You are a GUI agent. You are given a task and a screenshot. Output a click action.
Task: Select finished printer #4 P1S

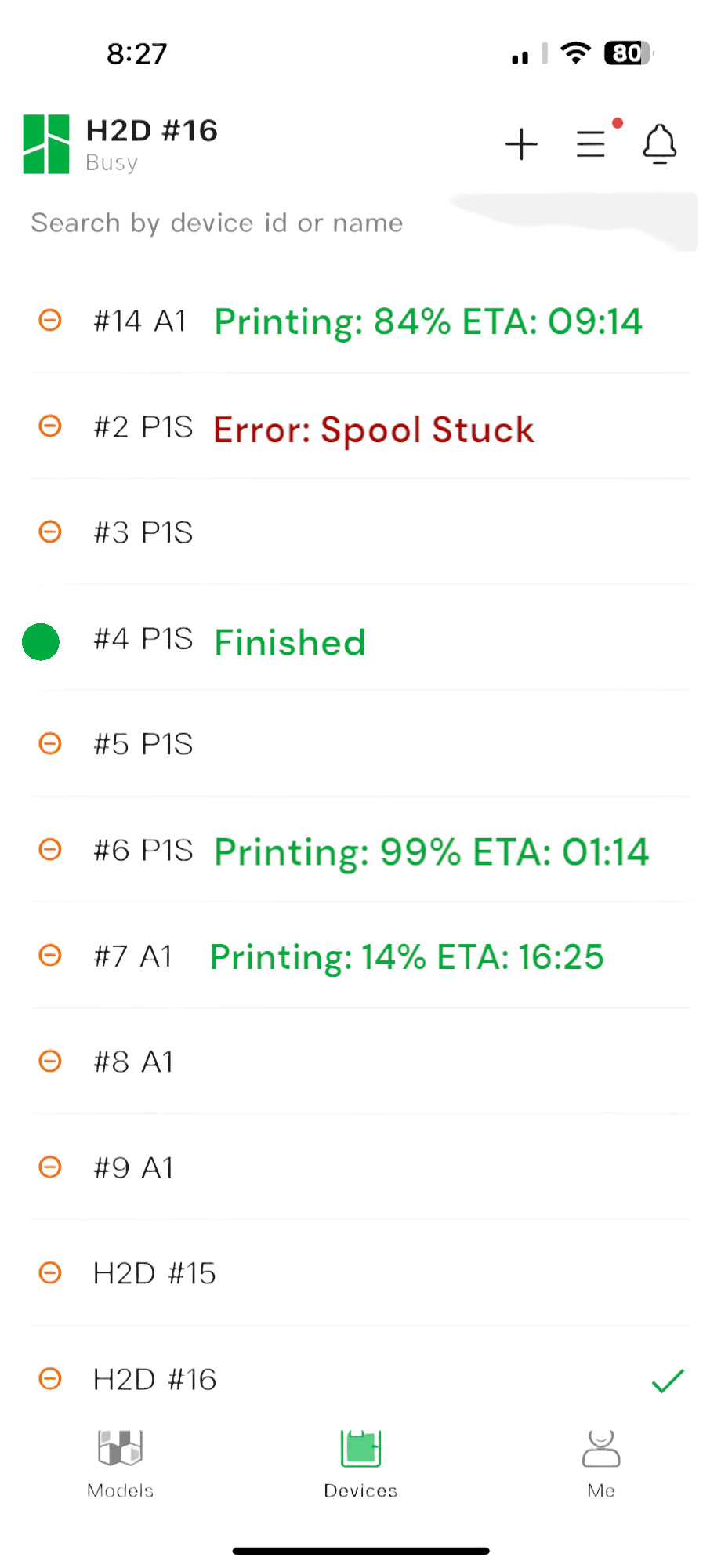pos(360,638)
